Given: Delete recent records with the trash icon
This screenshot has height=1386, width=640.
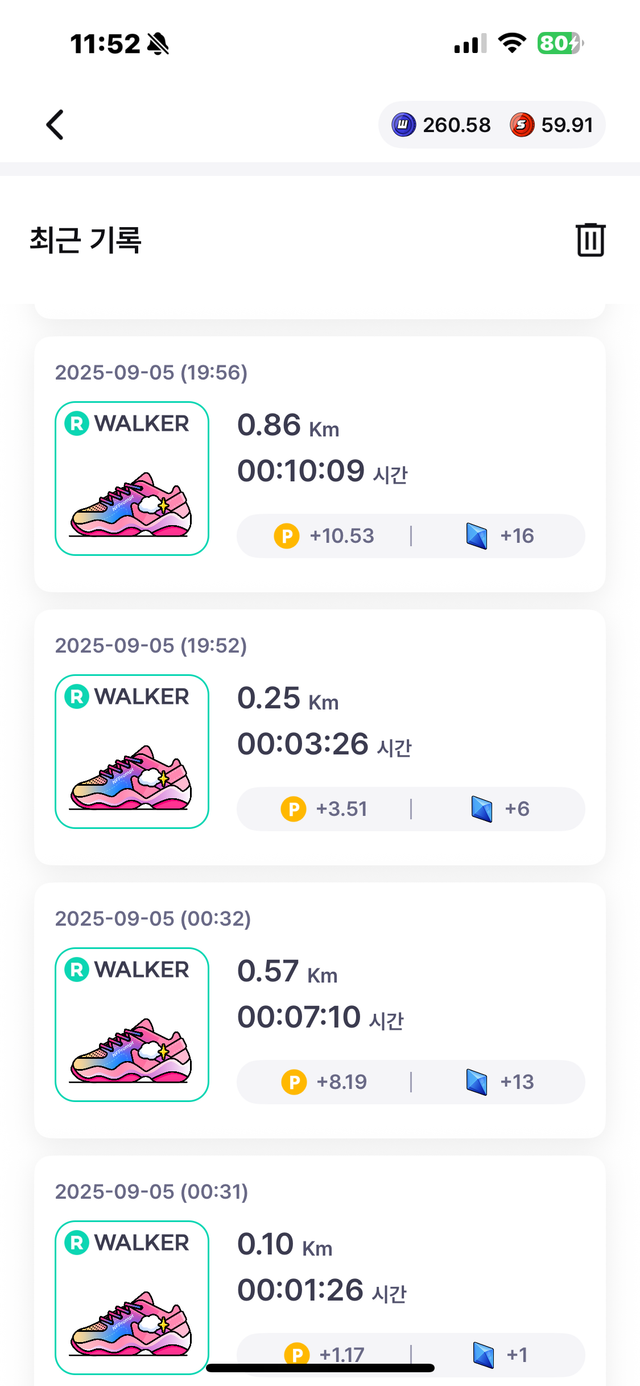Looking at the screenshot, I should click(590, 240).
